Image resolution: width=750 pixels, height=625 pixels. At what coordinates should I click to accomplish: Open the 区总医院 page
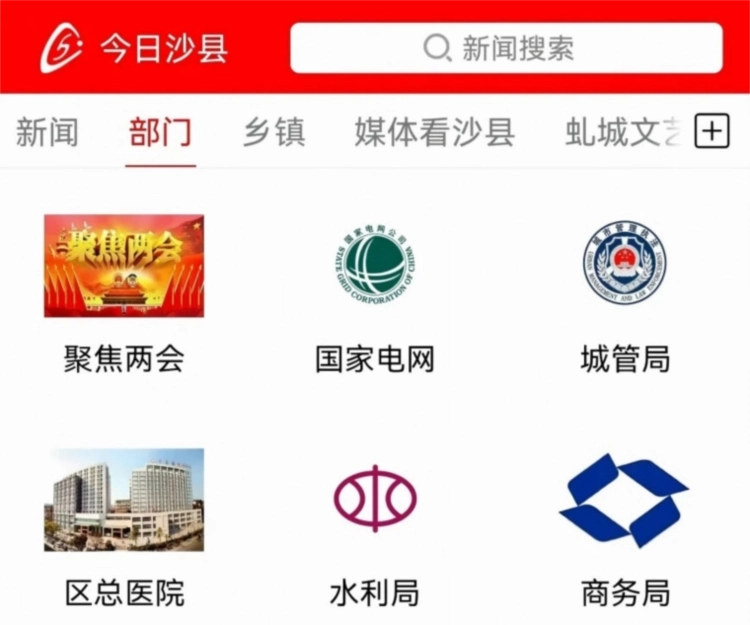(x=124, y=527)
